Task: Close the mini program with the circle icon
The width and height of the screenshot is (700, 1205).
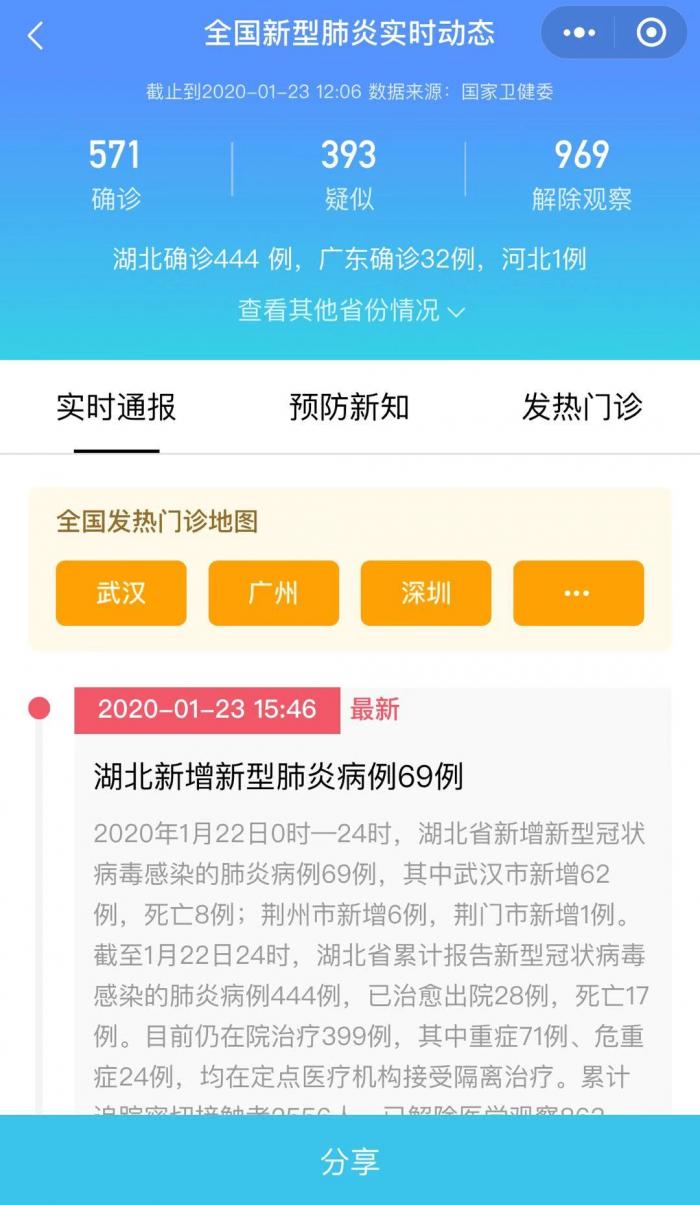Action: pyautogui.click(x=651, y=33)
